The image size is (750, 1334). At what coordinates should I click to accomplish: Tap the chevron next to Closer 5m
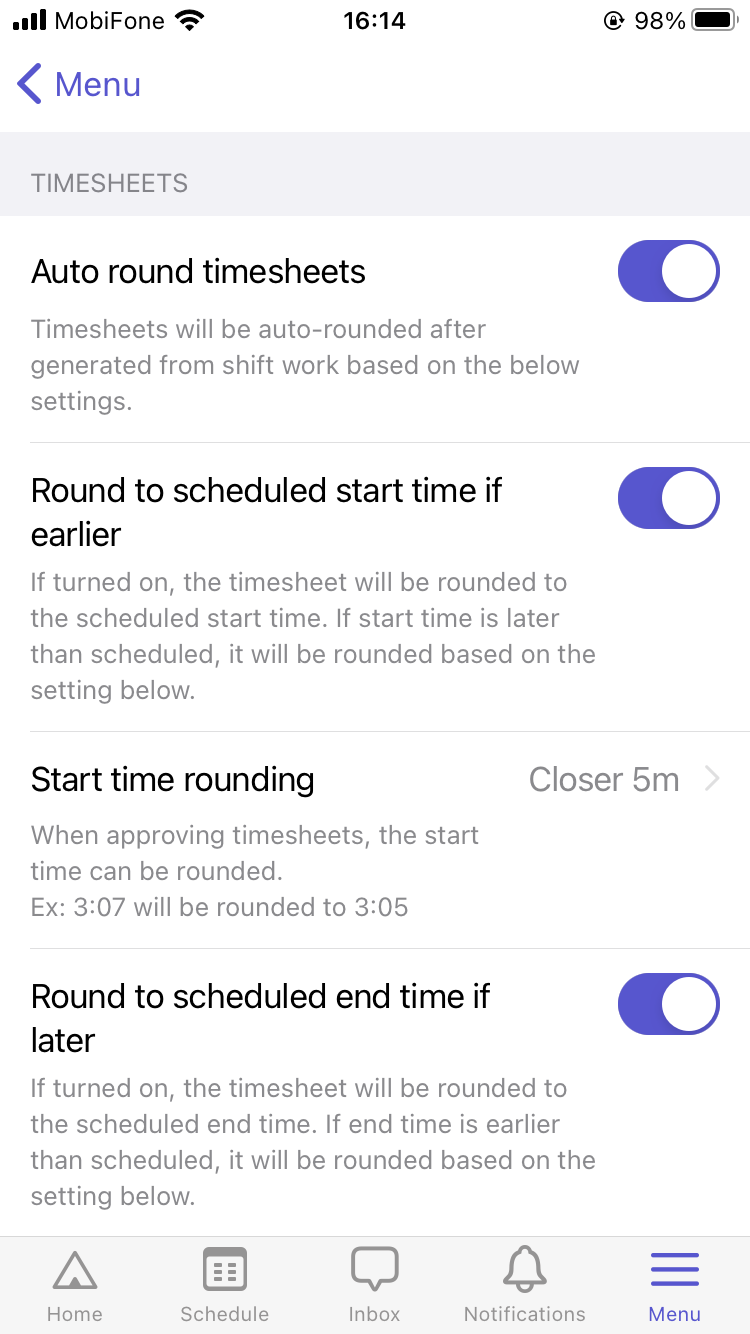point(711,779)
